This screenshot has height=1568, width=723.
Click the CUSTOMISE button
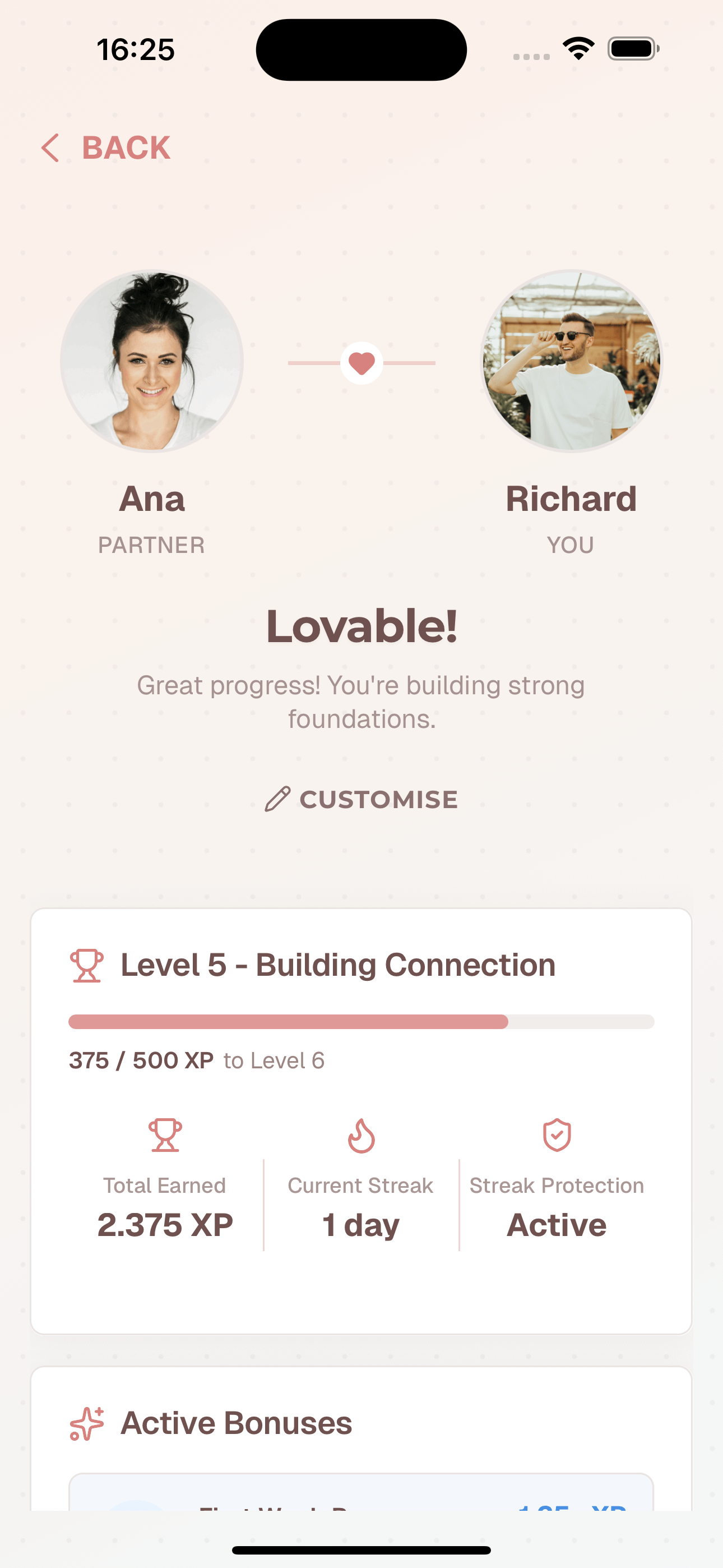tap(361, 799)
